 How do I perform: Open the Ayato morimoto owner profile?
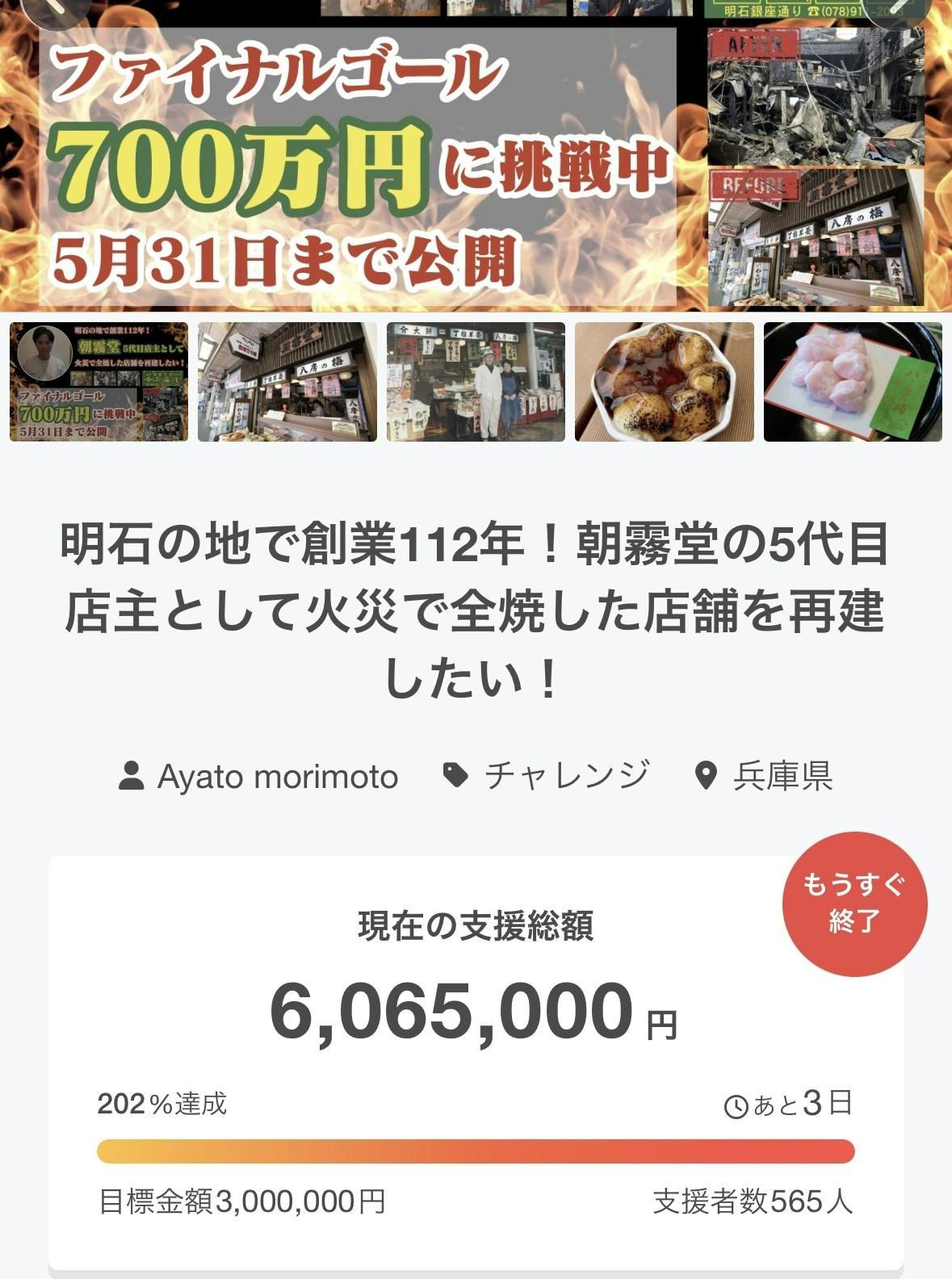coord(258,777)
